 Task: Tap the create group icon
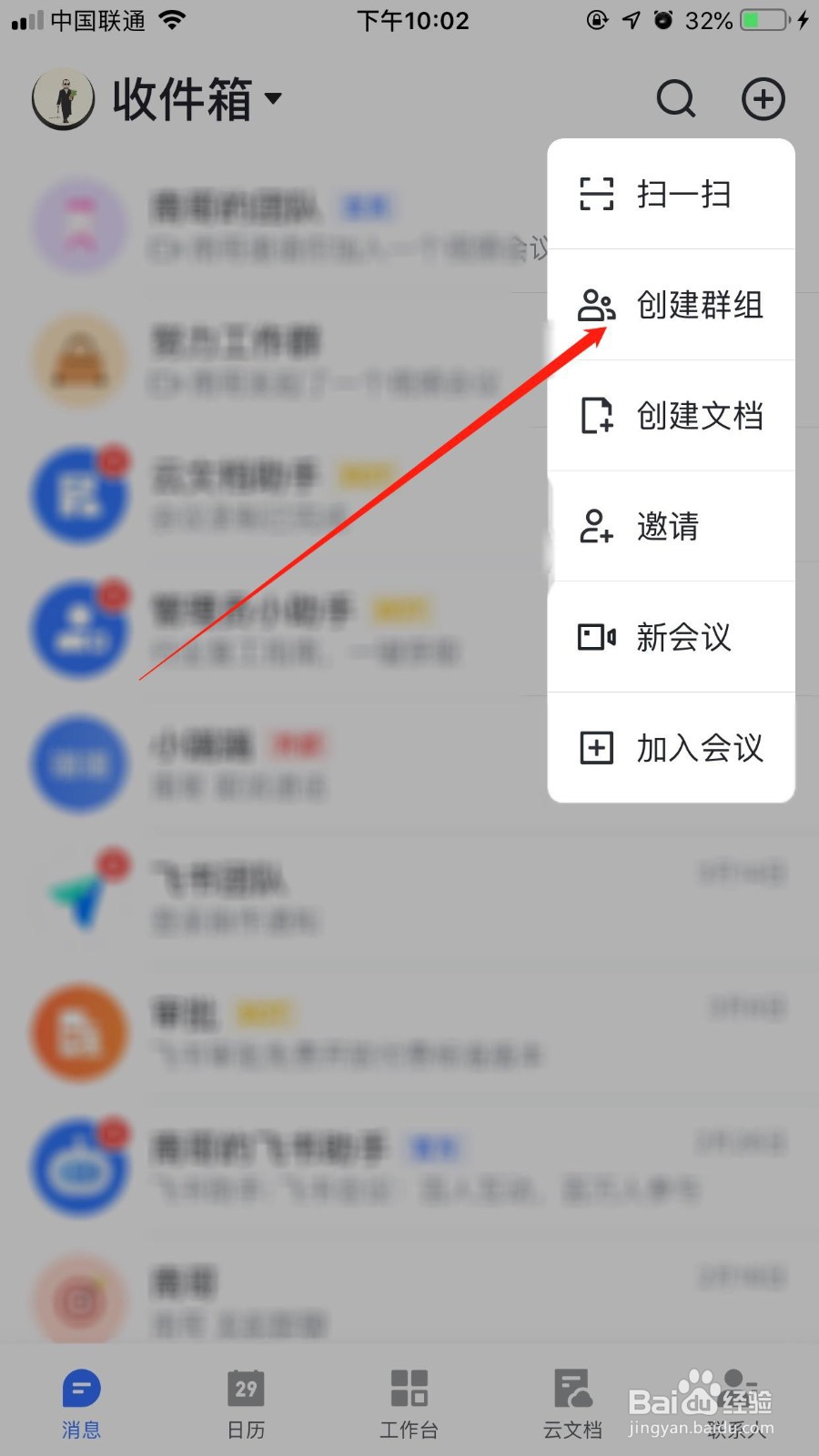point(597,306)
